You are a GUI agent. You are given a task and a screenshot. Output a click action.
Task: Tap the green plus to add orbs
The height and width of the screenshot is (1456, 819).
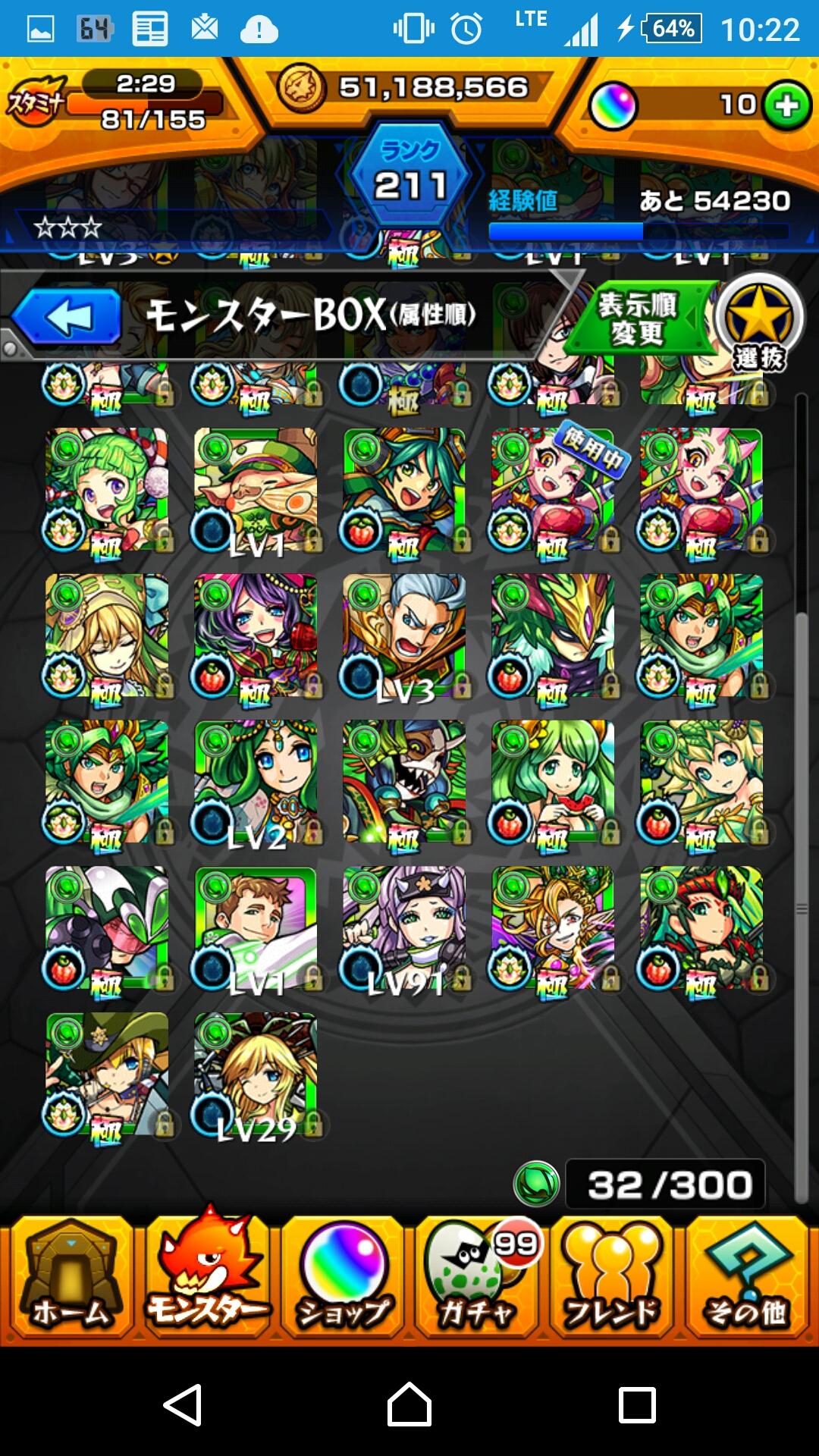pos(787,105)
